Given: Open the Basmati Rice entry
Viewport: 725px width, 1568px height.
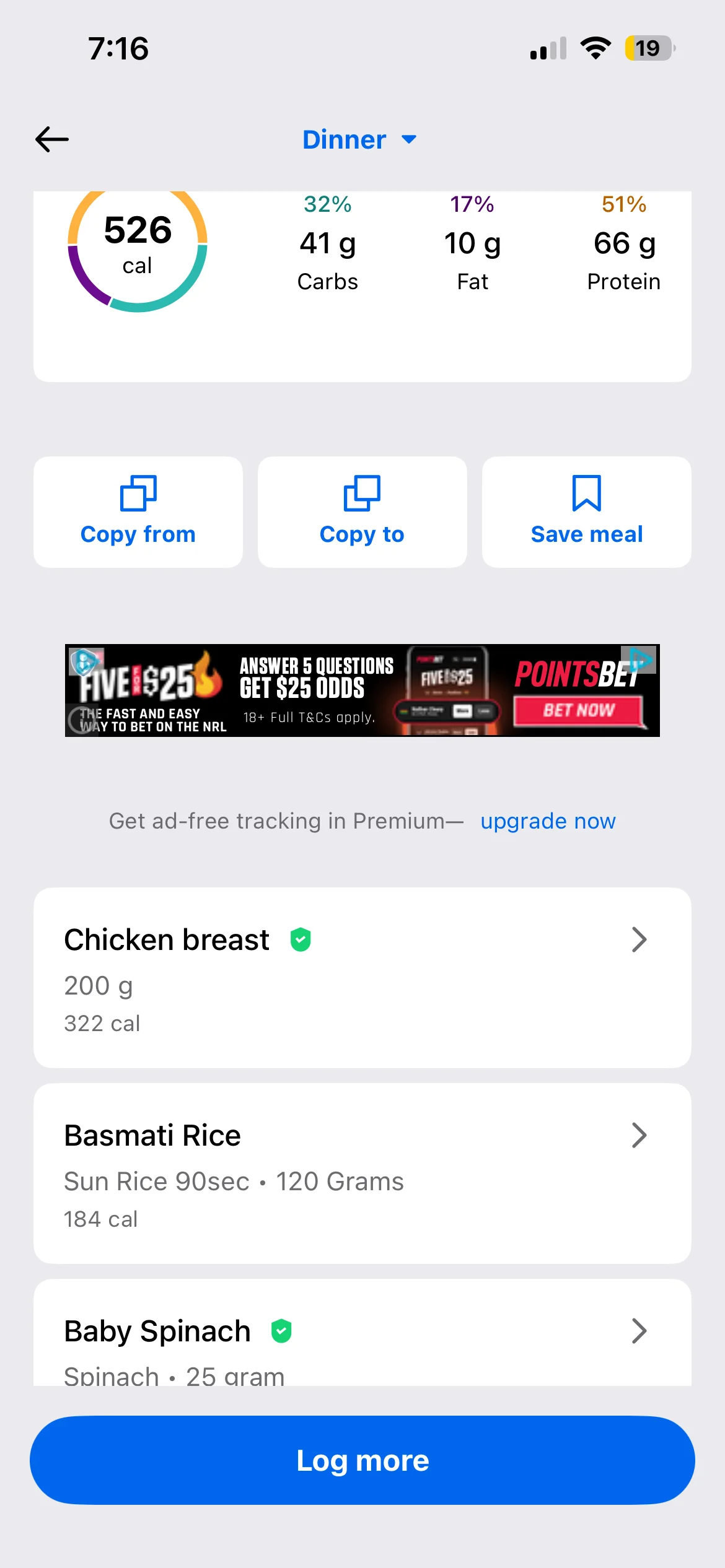Looking at the screenshot, I should click(x=362, y=1173).
